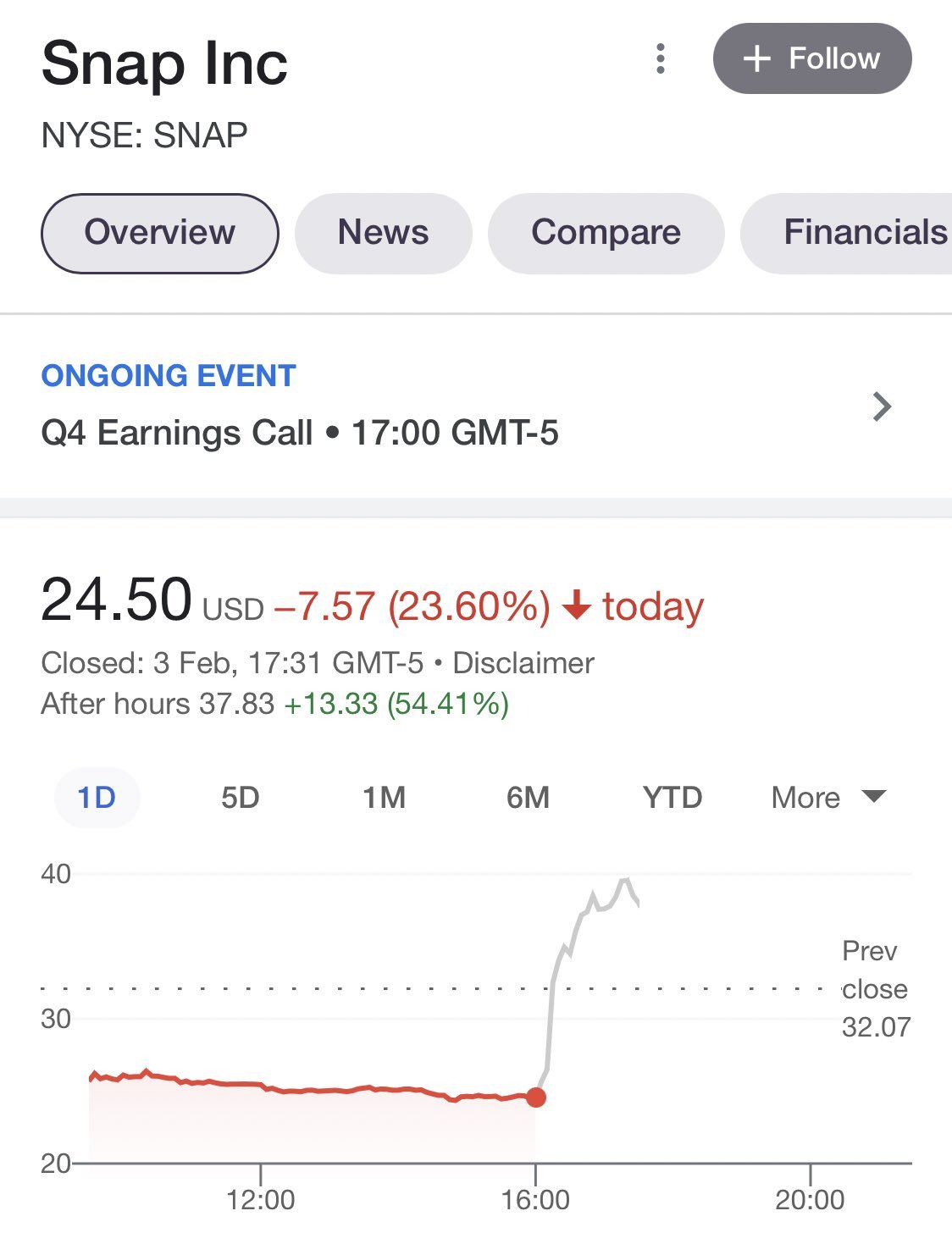Open the Compare chip
Screen dimensions: 952x1244
click(x=606, y=233)
